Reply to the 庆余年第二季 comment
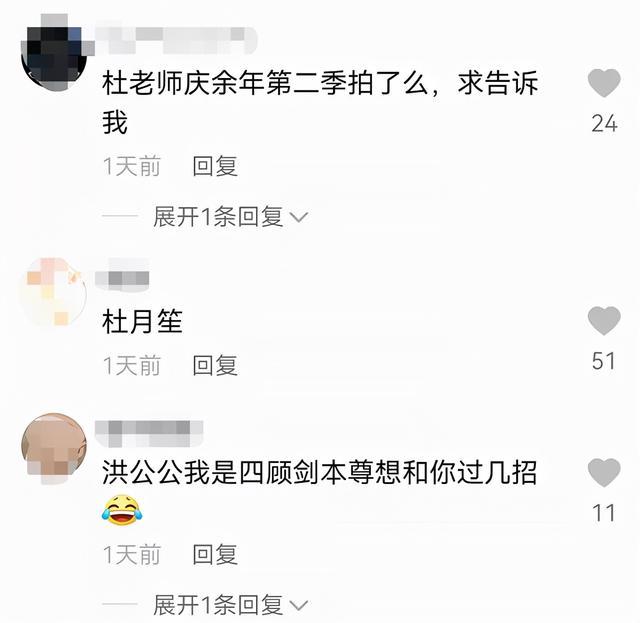This screenshot has height=623, width=640. click(215, 166)
